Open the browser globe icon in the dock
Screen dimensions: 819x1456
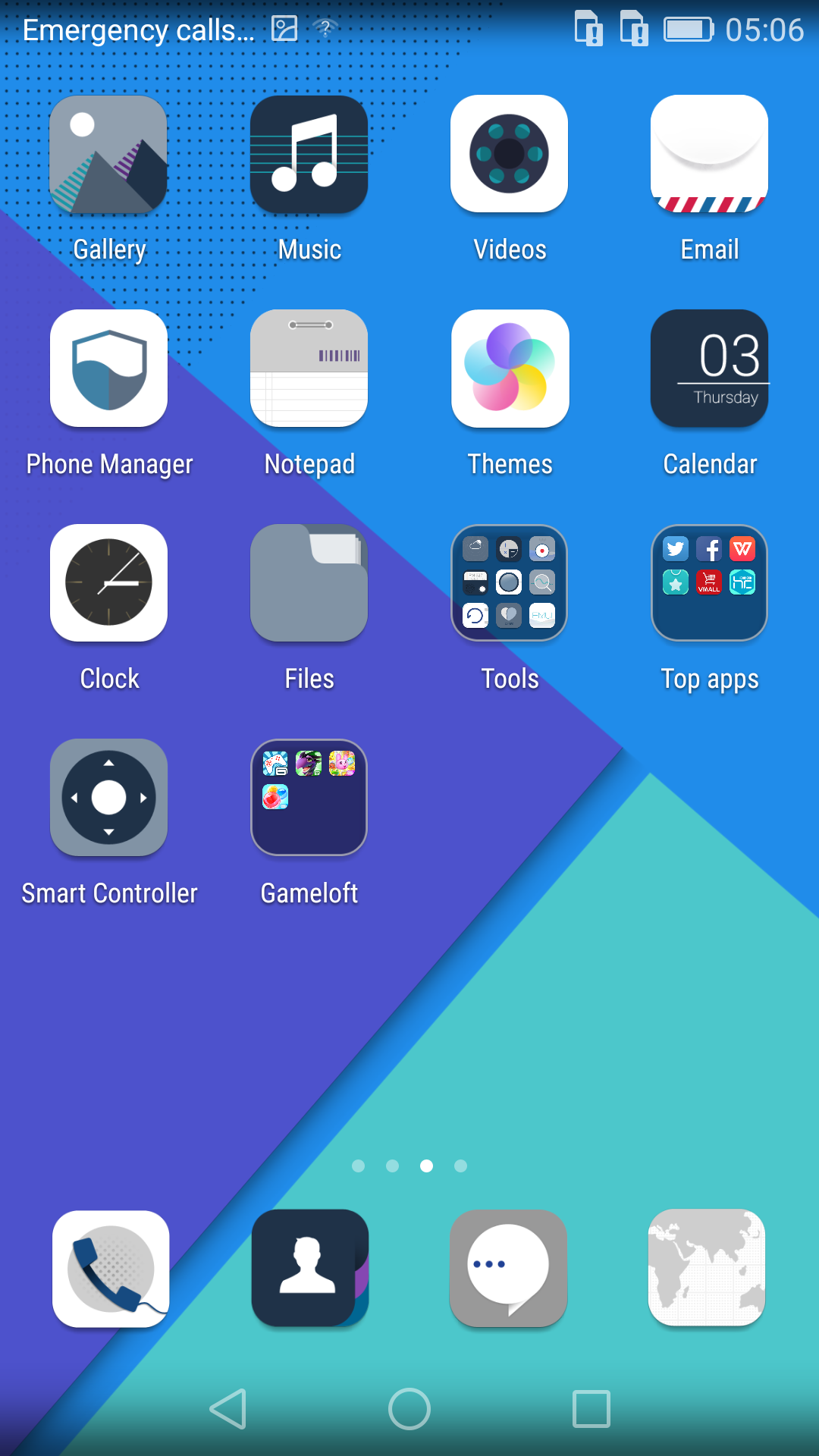tap(707, 1269)
